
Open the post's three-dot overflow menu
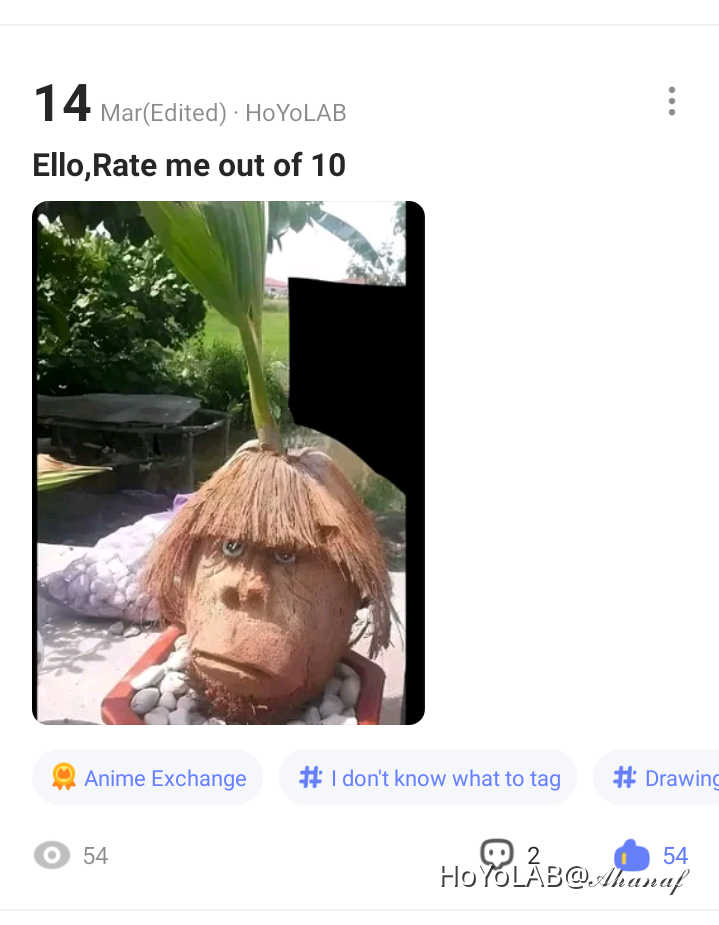pos(671,101)
